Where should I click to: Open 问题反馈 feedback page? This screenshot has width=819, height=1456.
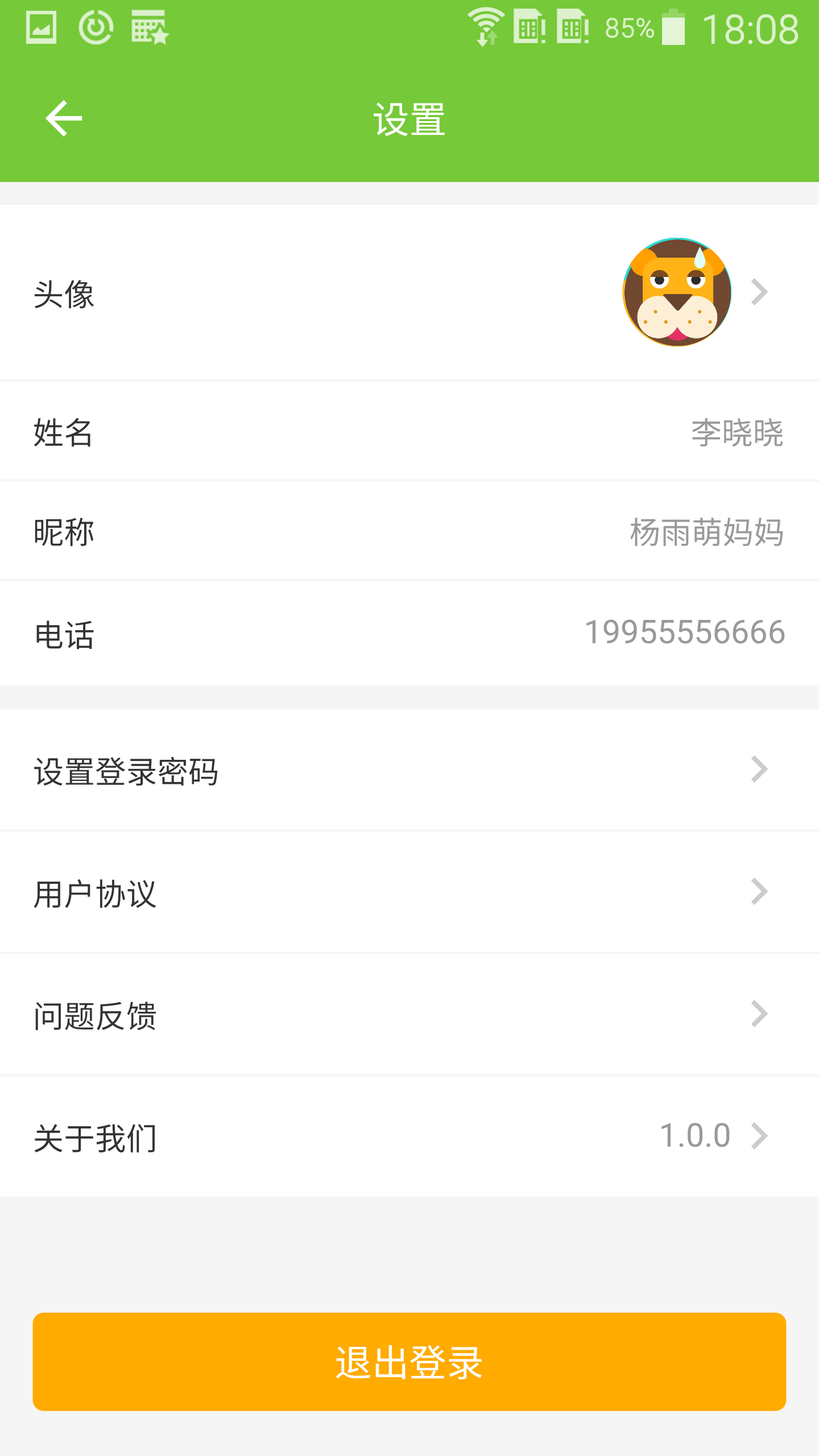pos(409,1015)
